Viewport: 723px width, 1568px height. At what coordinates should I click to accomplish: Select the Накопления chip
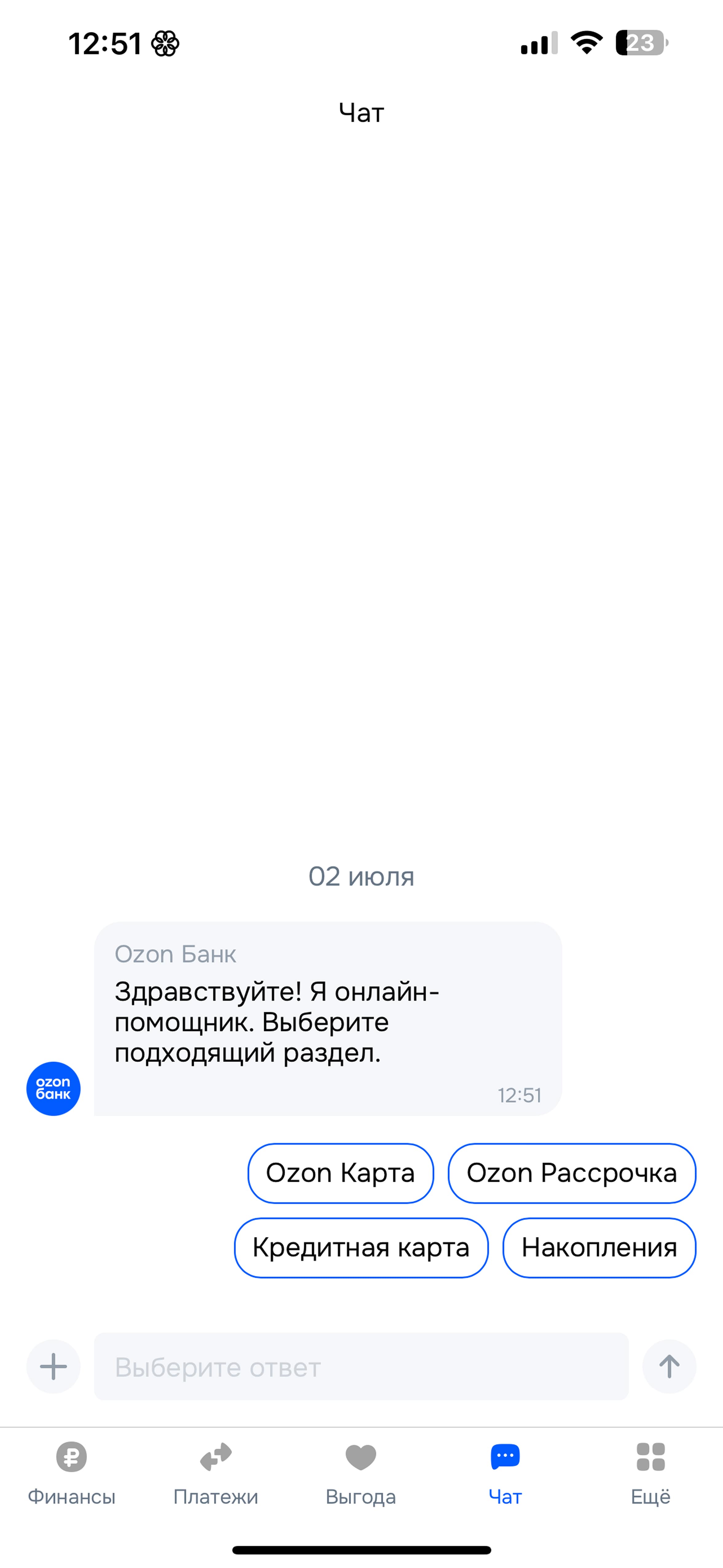click(599, 1247)
